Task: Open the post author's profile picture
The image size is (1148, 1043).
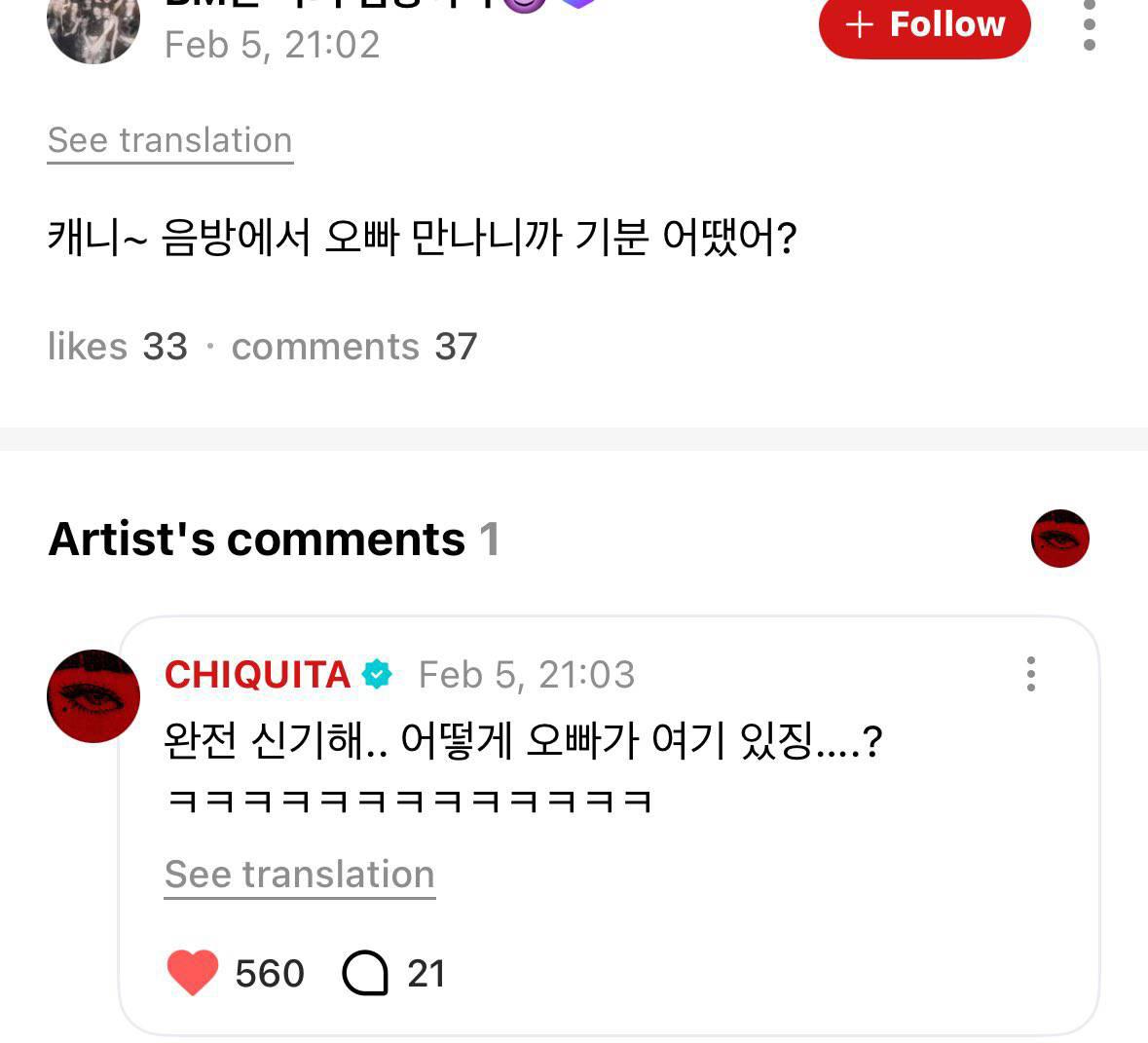Action: tap(93, 29)
